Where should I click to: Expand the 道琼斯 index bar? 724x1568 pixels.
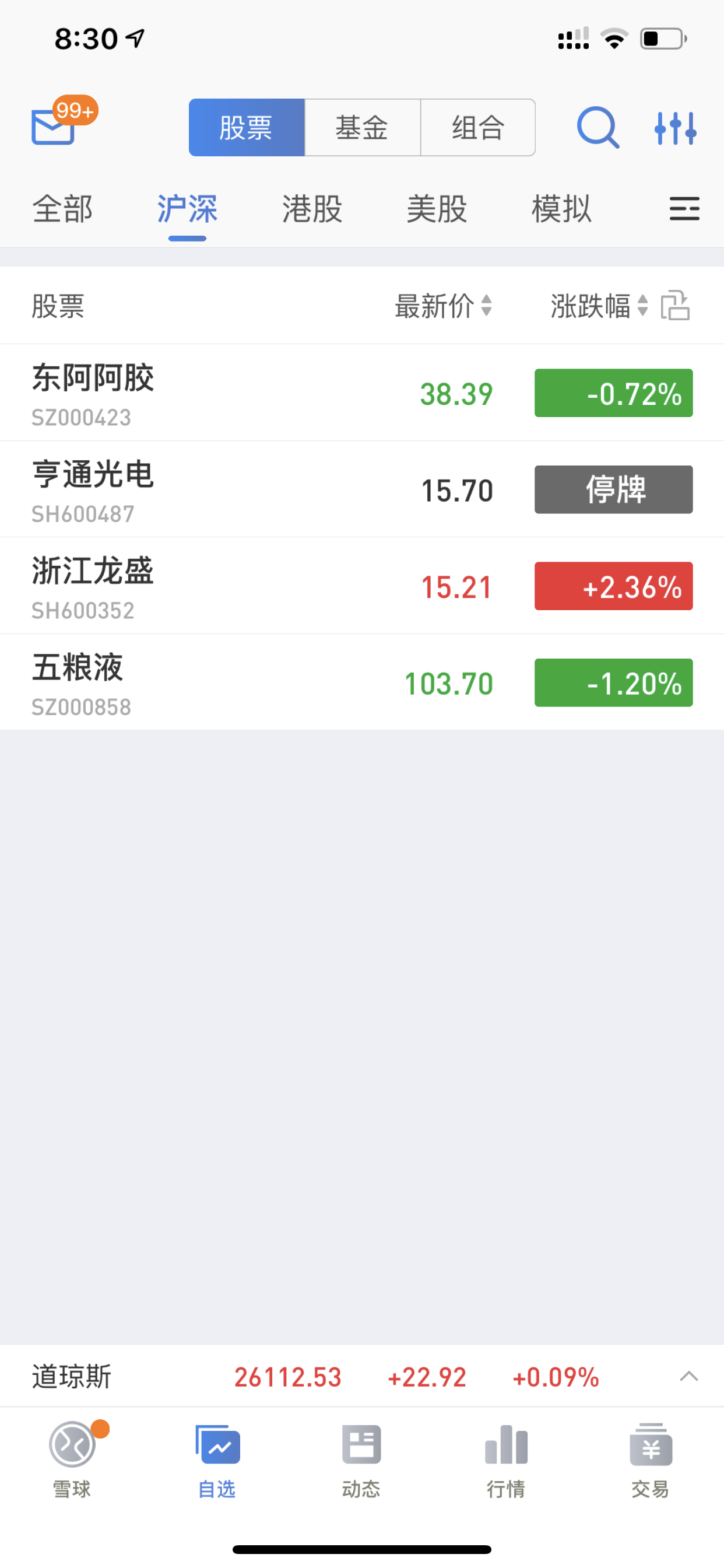[688, 1377]
